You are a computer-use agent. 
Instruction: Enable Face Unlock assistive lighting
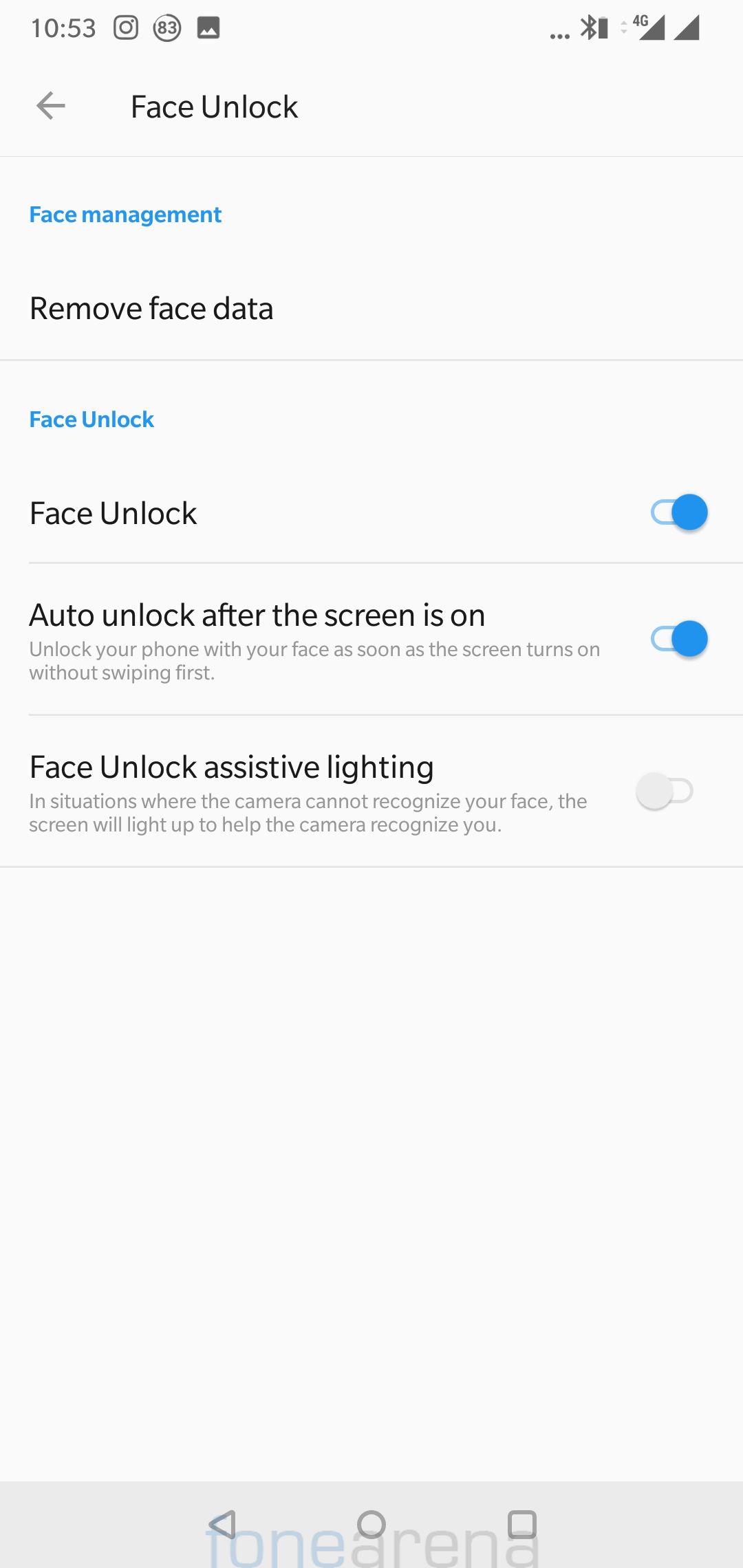click(665, 791)
